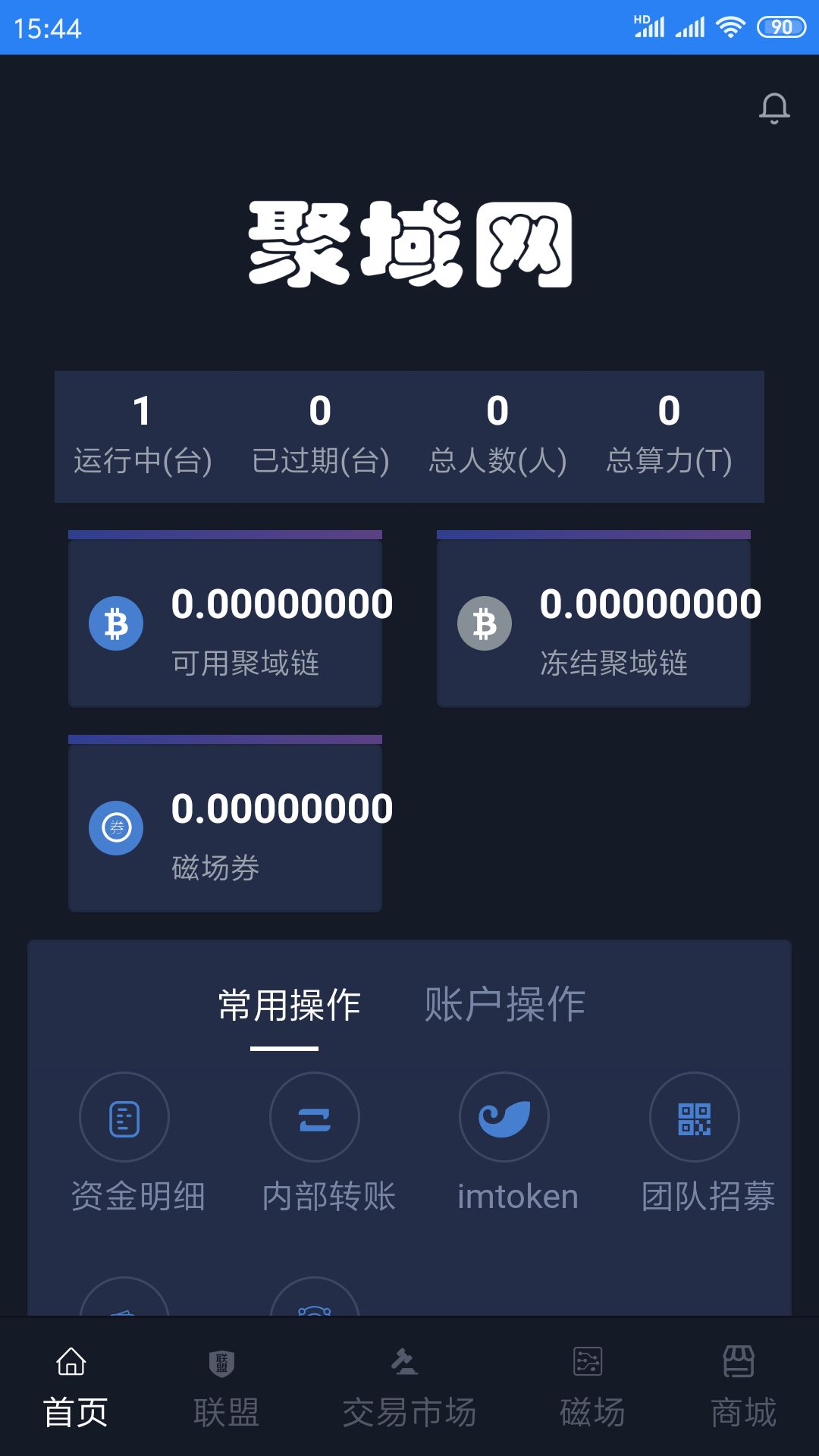Tap the blue Bitcoin icon on 可用聚域链 card
Viewport: 819px width, 1456px height.
tap(116, 623)
